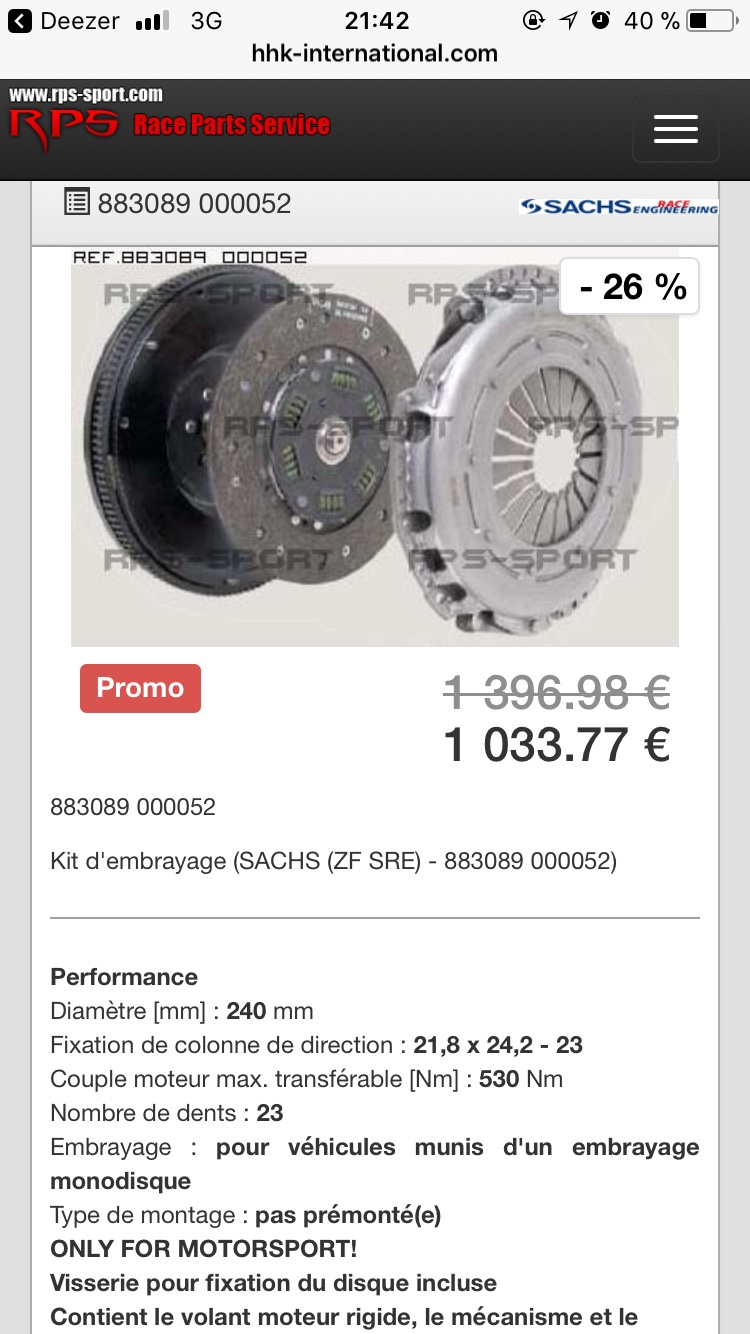This screenshot has height=1334, width=750.
Task: Tap the hhk-international.com address bar
Action: point(374,54)
